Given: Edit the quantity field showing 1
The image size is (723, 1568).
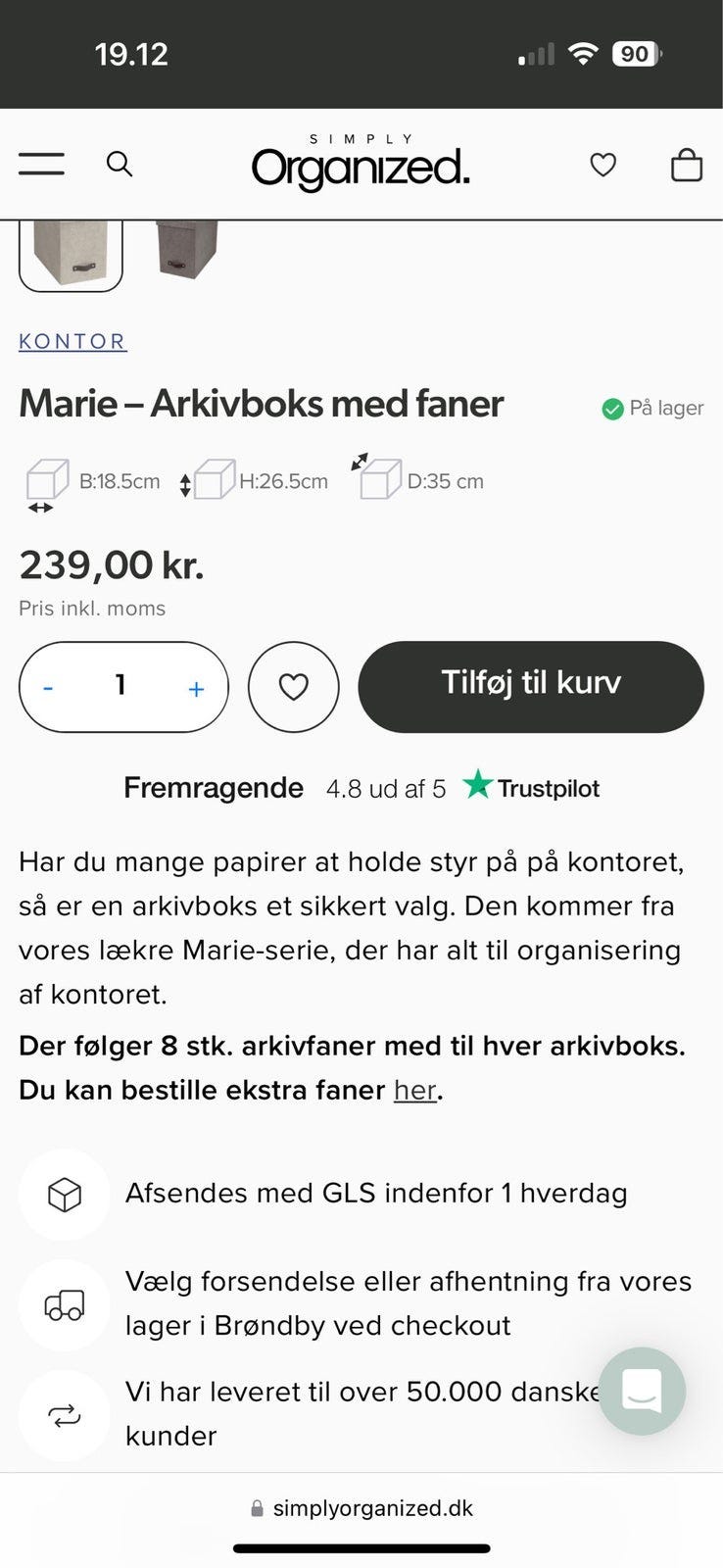Looking at the screenshot, I should pos(120,686).
